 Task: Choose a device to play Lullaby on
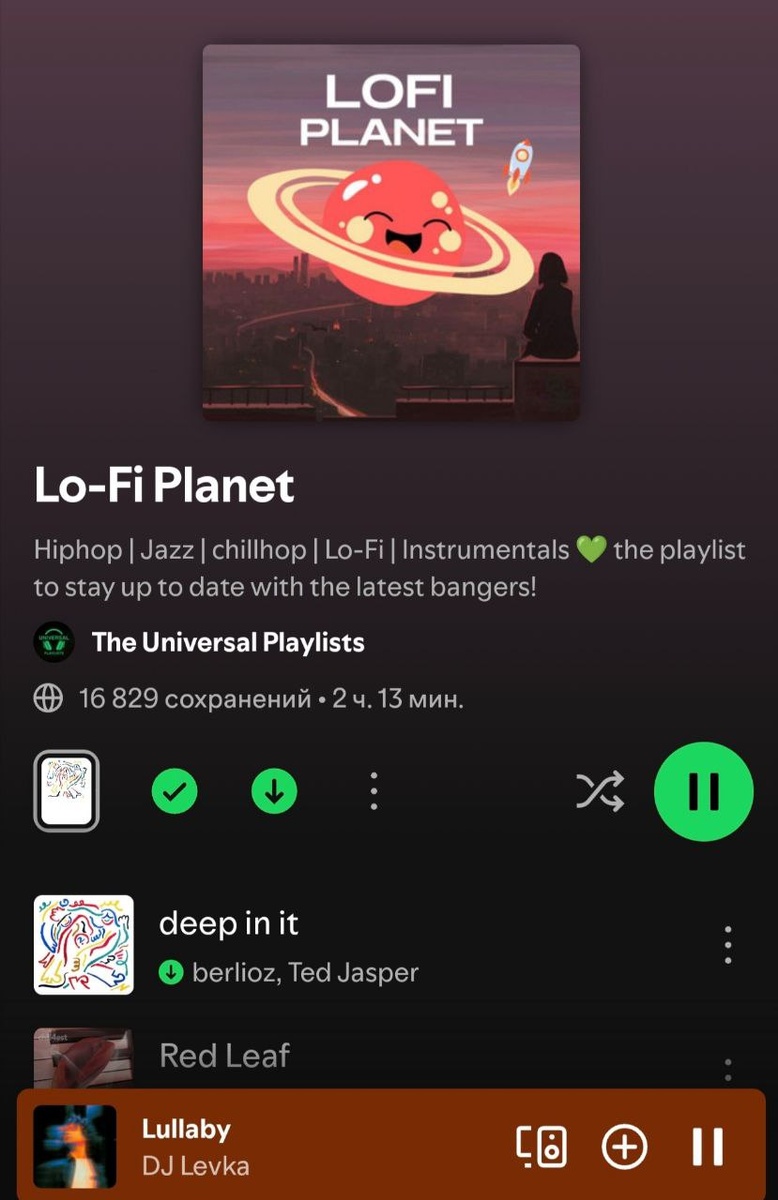coord(542,1146)
